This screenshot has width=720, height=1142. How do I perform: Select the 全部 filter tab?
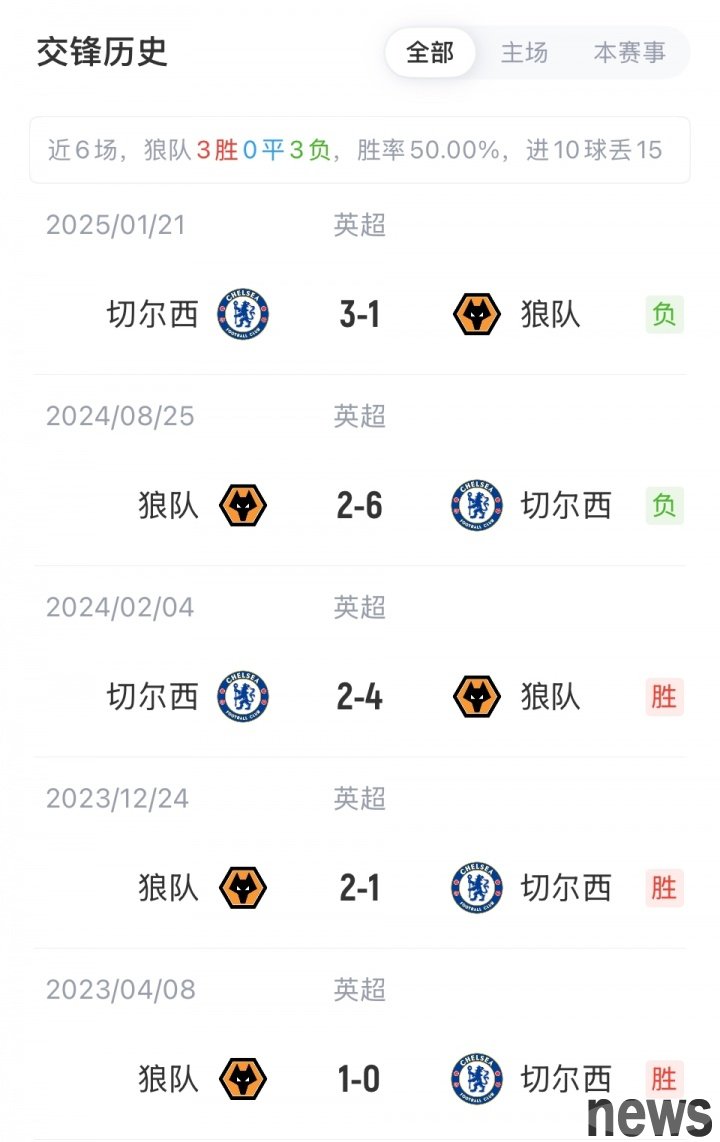(x=430, y=53)
